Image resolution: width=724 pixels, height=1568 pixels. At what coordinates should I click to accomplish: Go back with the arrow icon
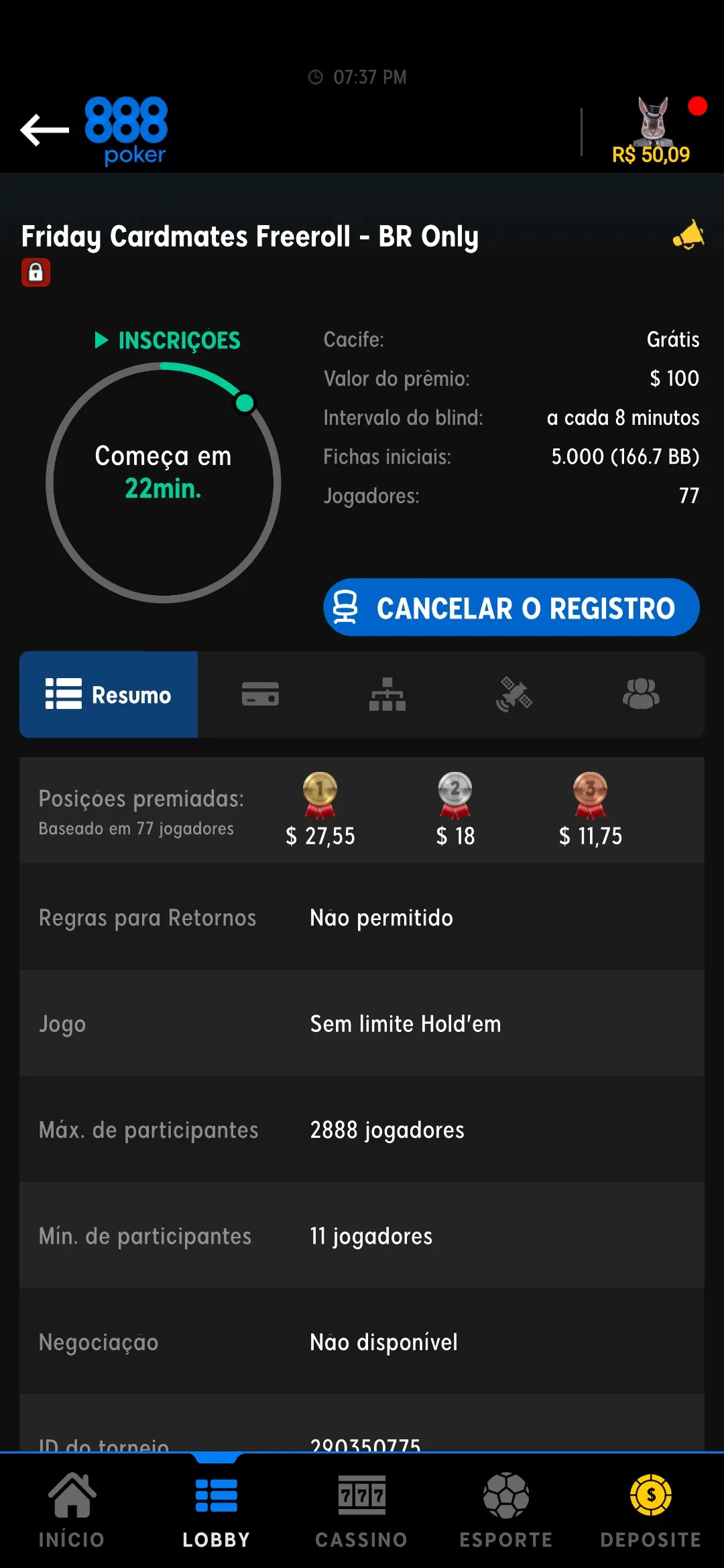point(44,130)
